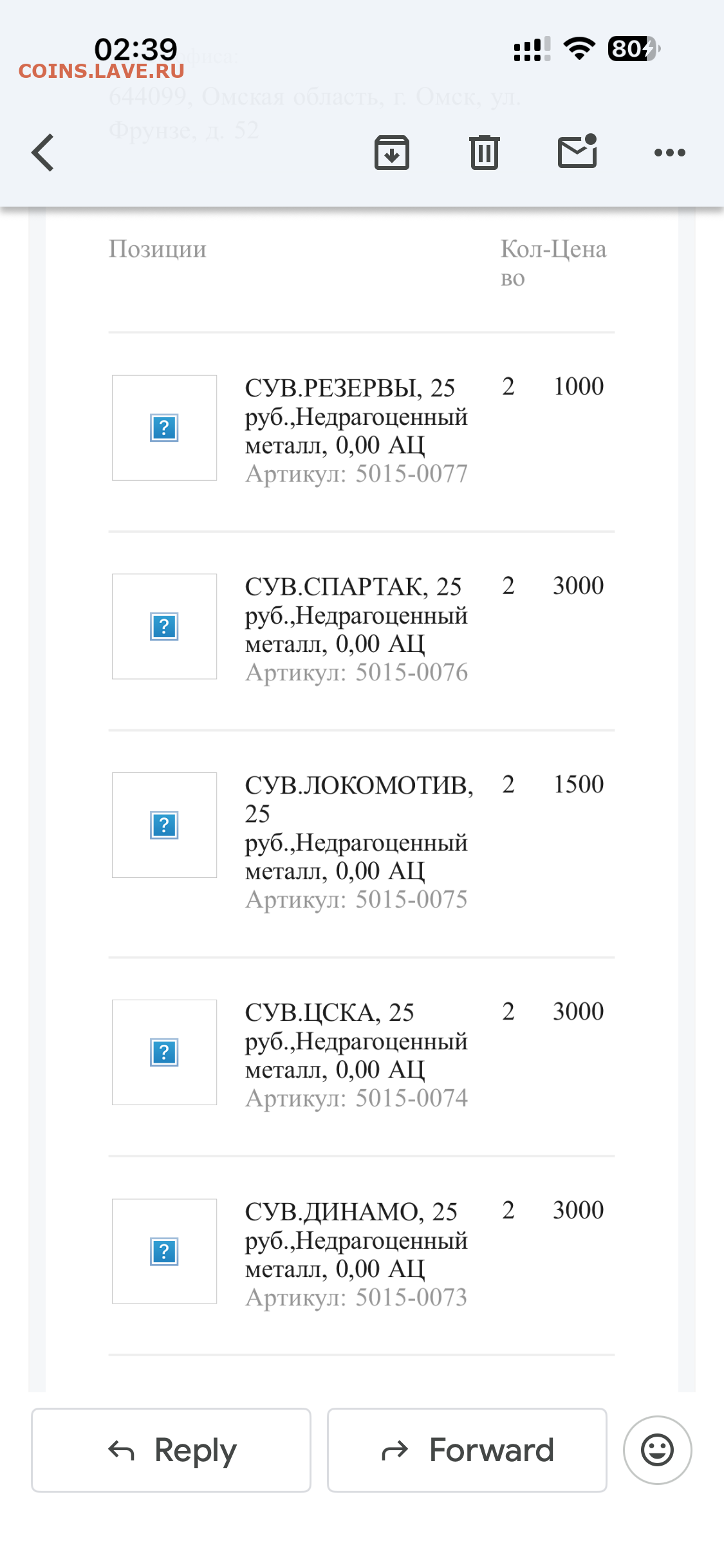Open the three-dot overflow menu
Screen dimensions: 724x1568
click(x=669, y=153)
